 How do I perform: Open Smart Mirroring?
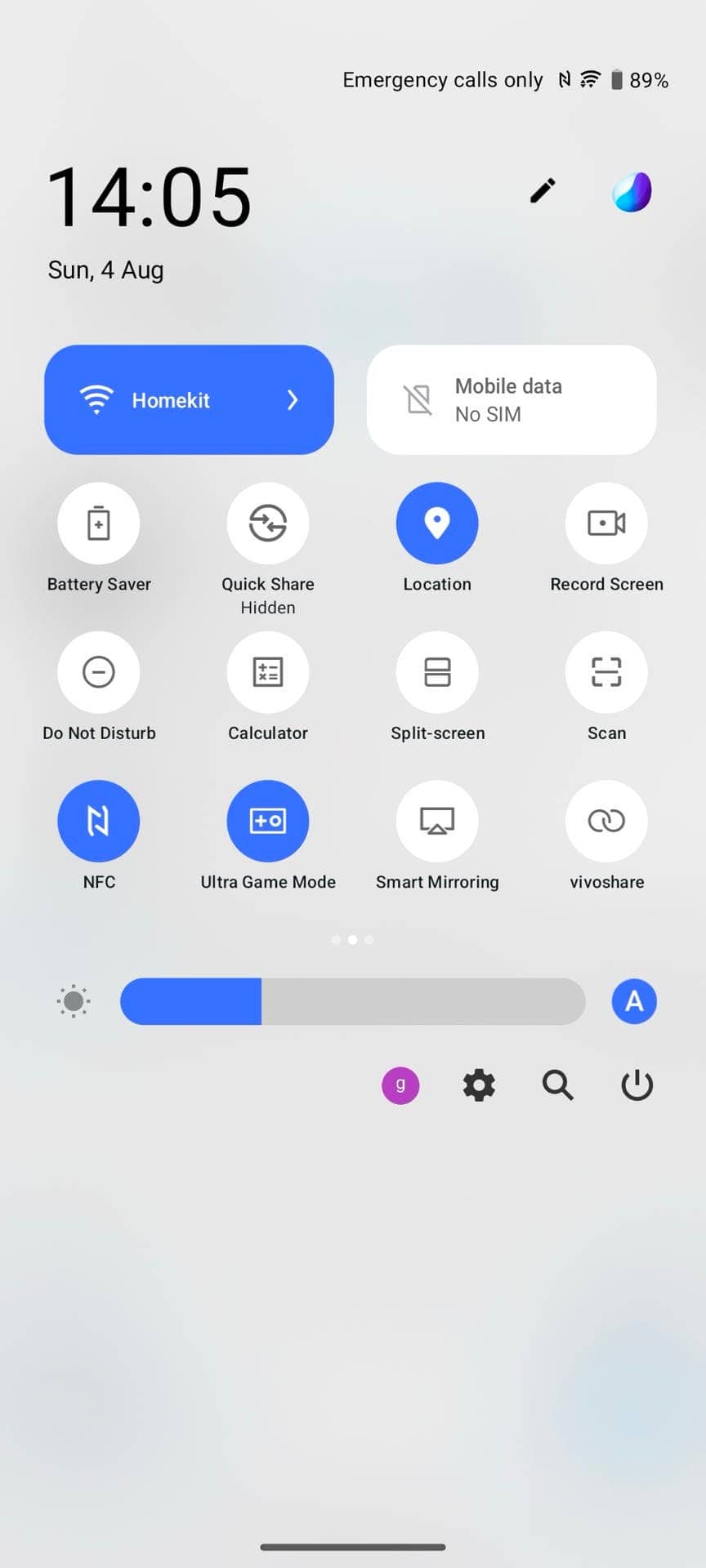[x=437, y=821]
